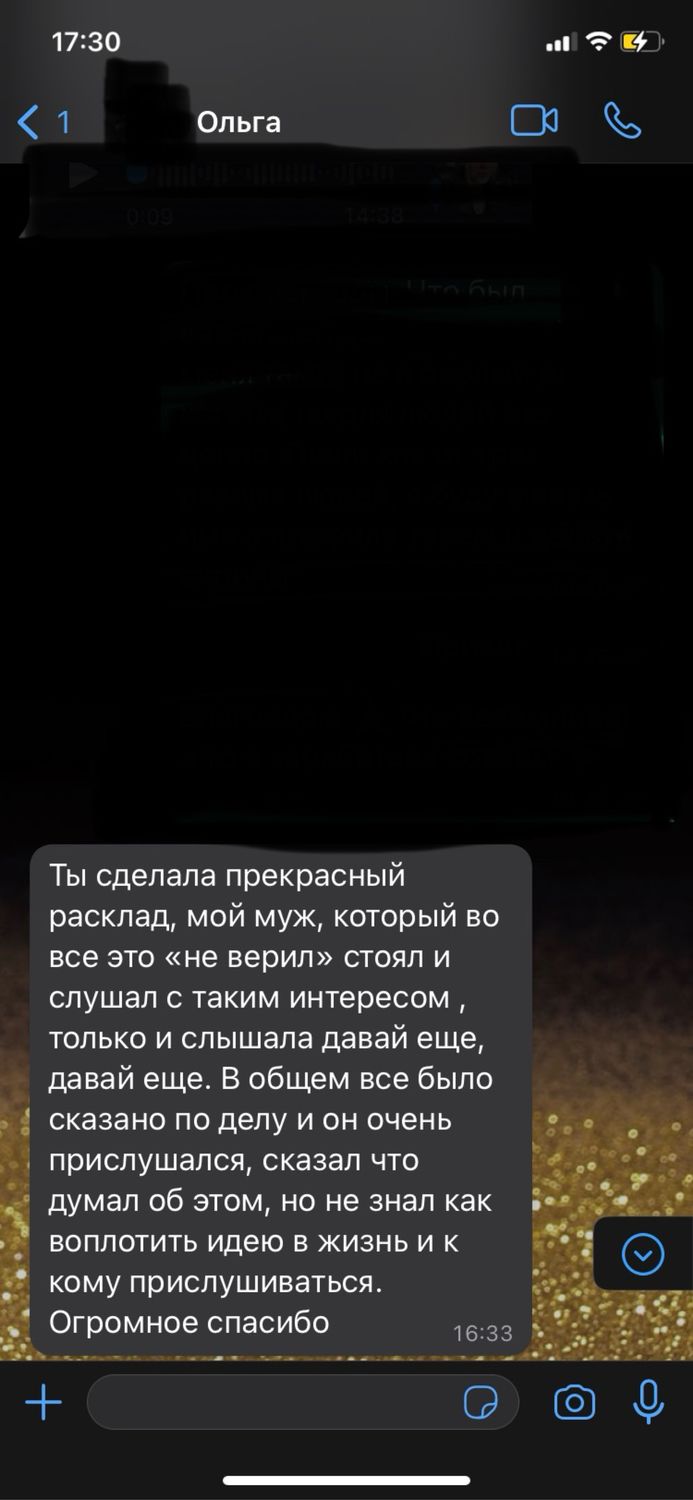This screenshot has width=693, height=1500.
Task: Tap the microphone to record a voice message
Action: click(649, 1401)
